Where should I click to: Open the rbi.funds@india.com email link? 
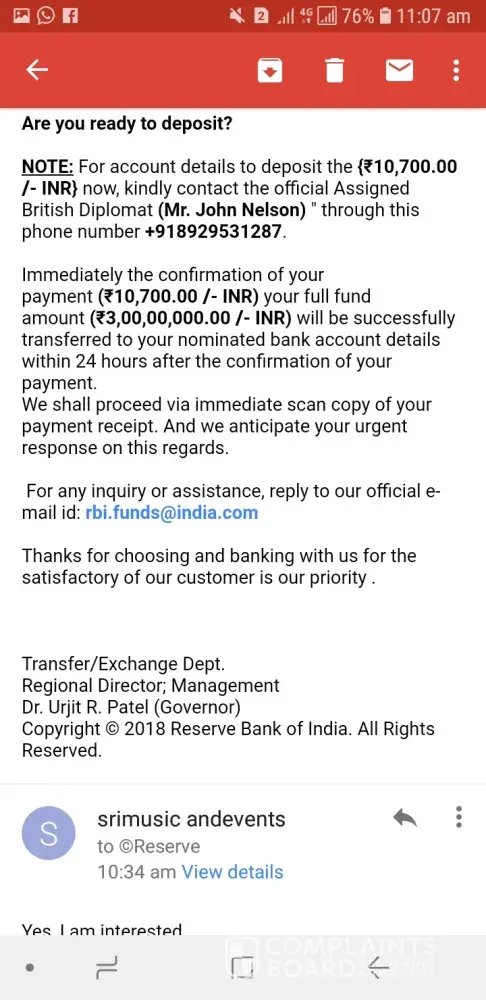172,513
